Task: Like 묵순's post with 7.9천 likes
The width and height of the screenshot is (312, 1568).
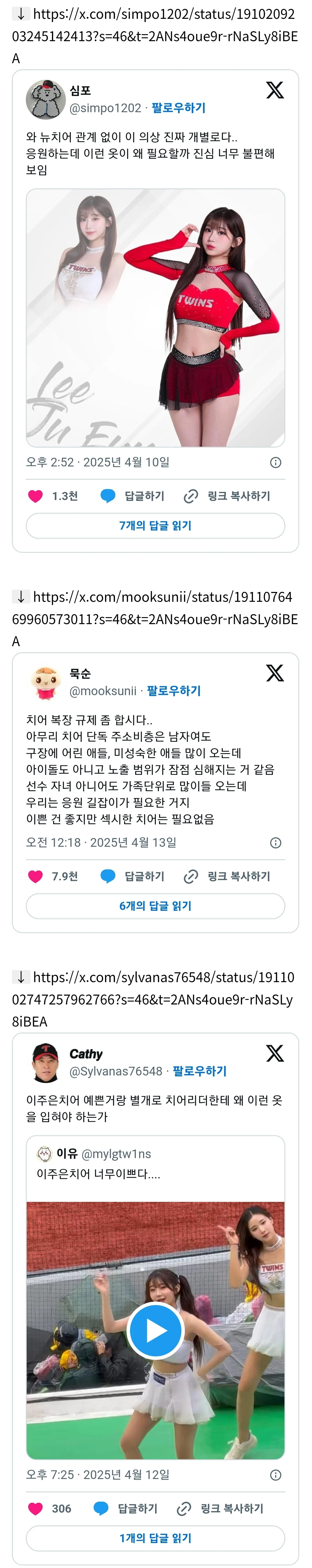Action: (36, 877)
